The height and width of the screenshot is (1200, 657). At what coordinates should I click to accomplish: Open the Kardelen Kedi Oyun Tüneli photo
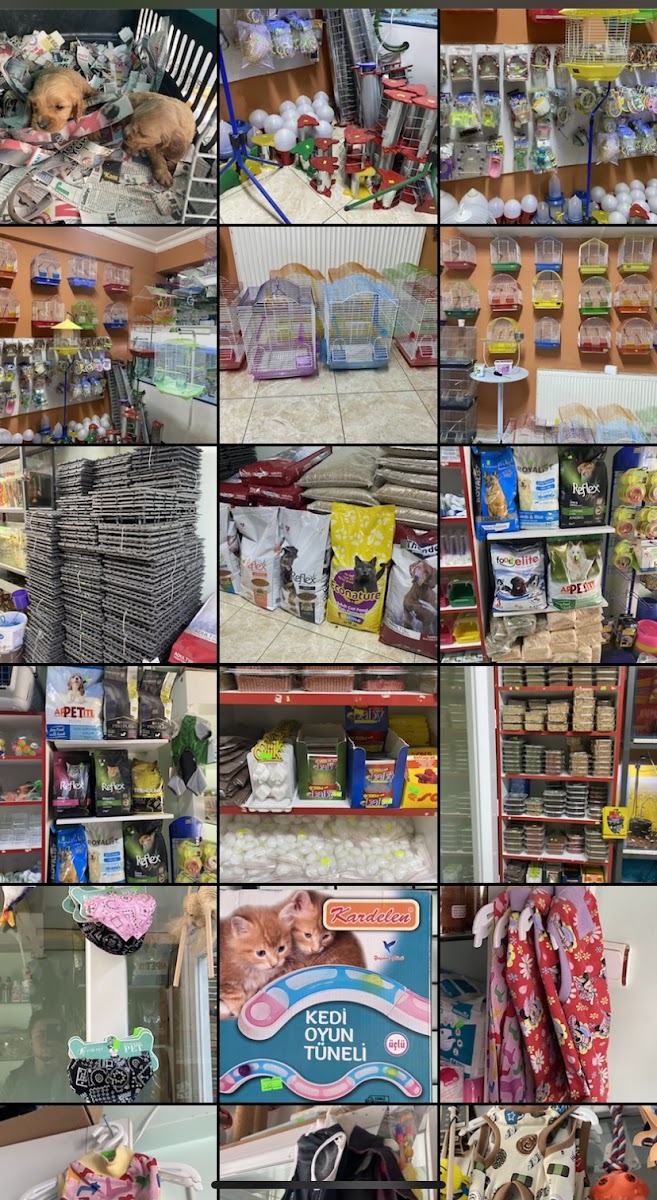click(x=328, y=994)
